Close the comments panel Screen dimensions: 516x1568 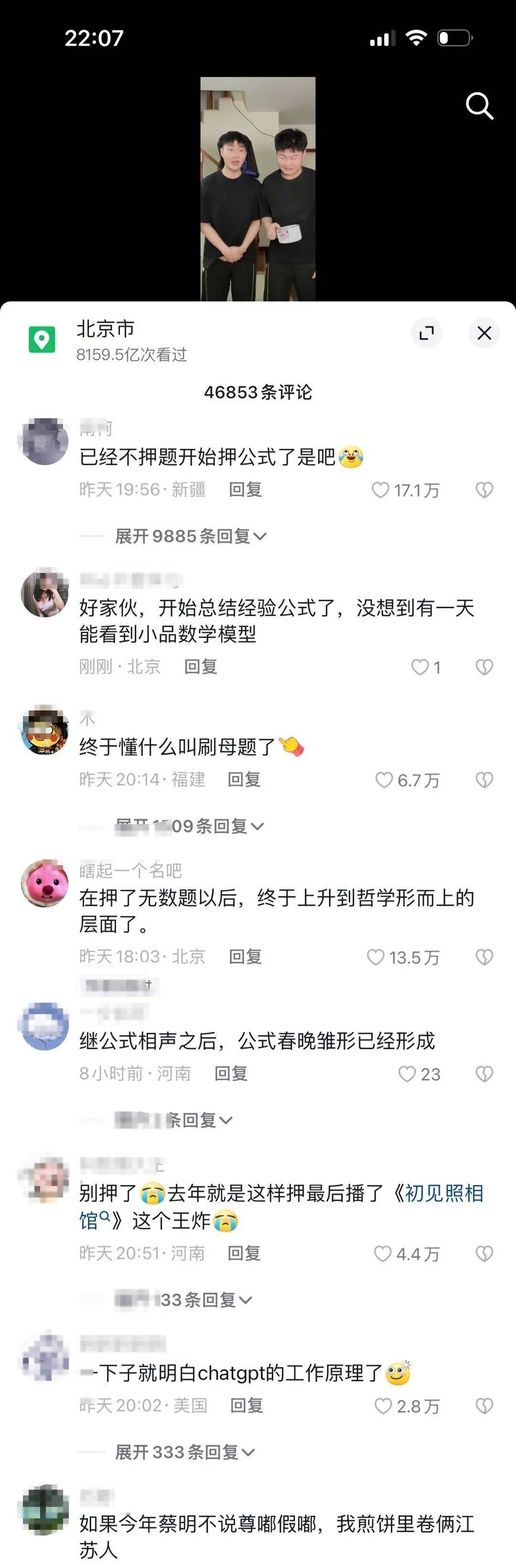[484, 333]
